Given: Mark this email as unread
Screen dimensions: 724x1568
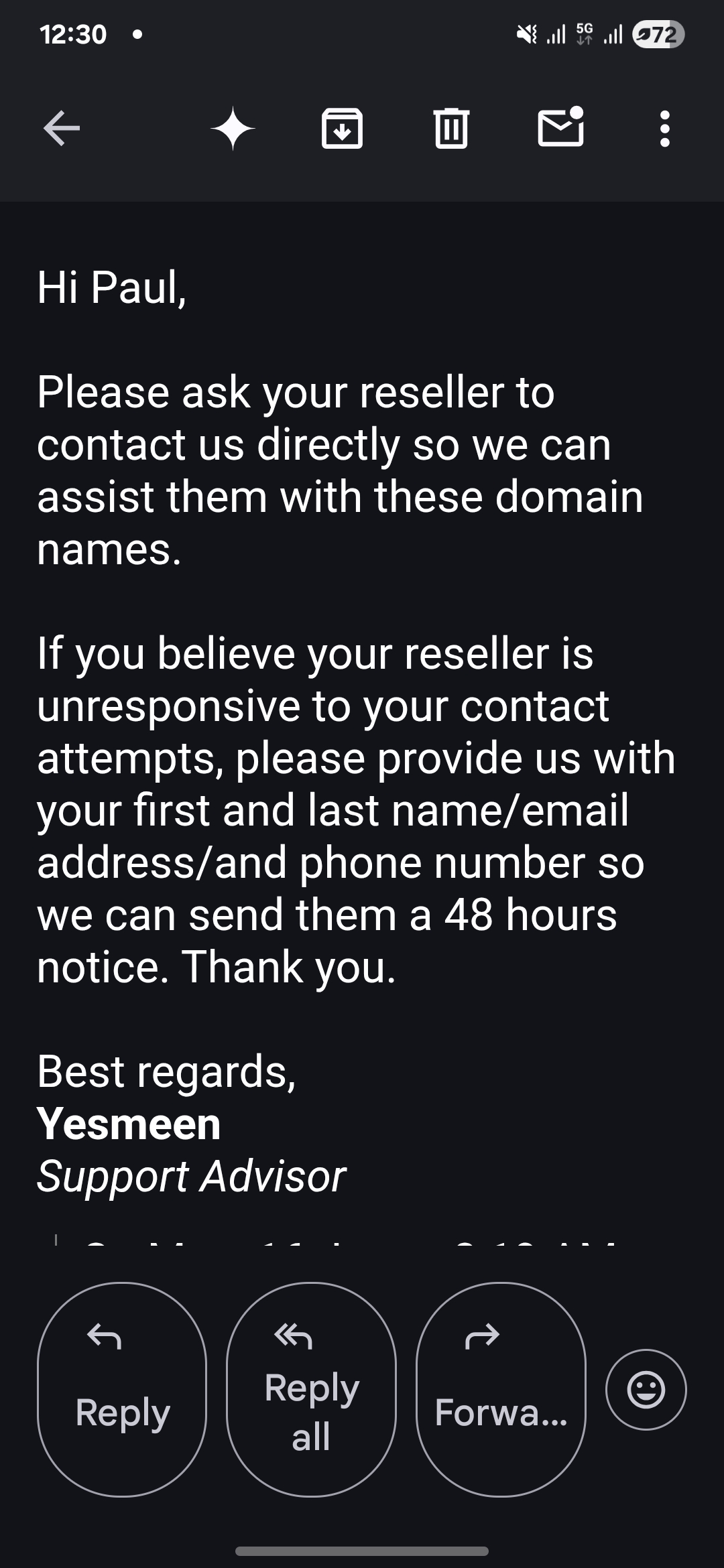Looking at the screenshot, I should pos(561,127).
